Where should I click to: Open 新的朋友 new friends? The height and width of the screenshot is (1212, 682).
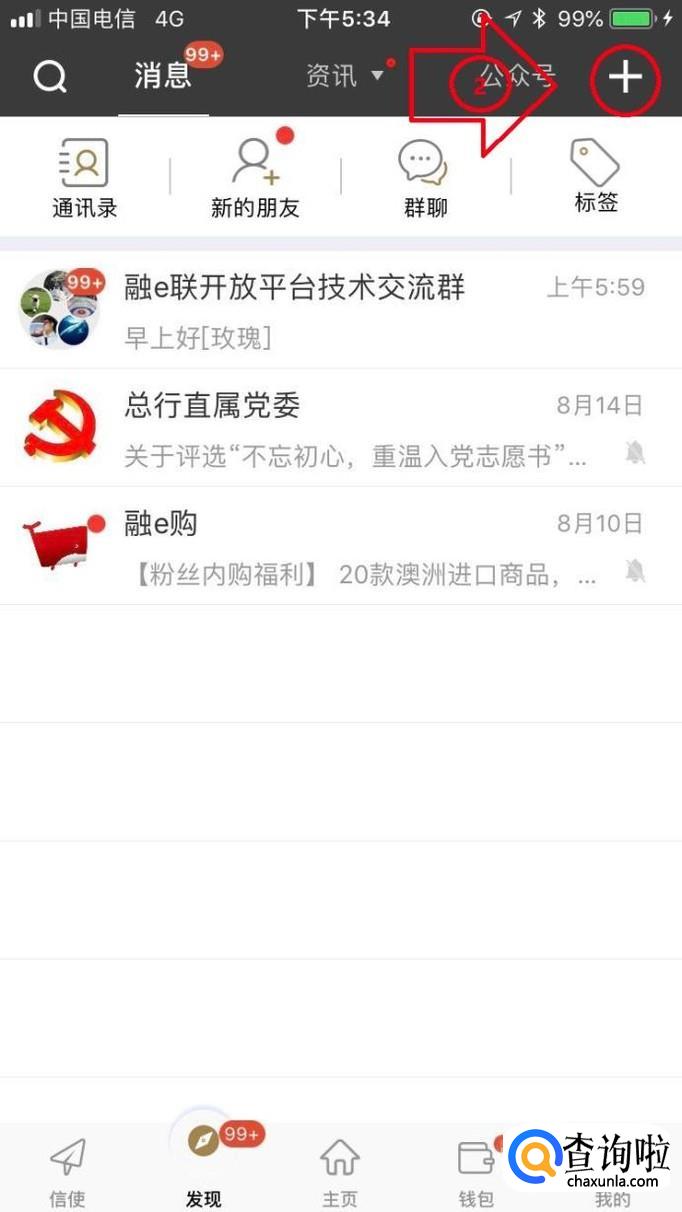point(255,178)
